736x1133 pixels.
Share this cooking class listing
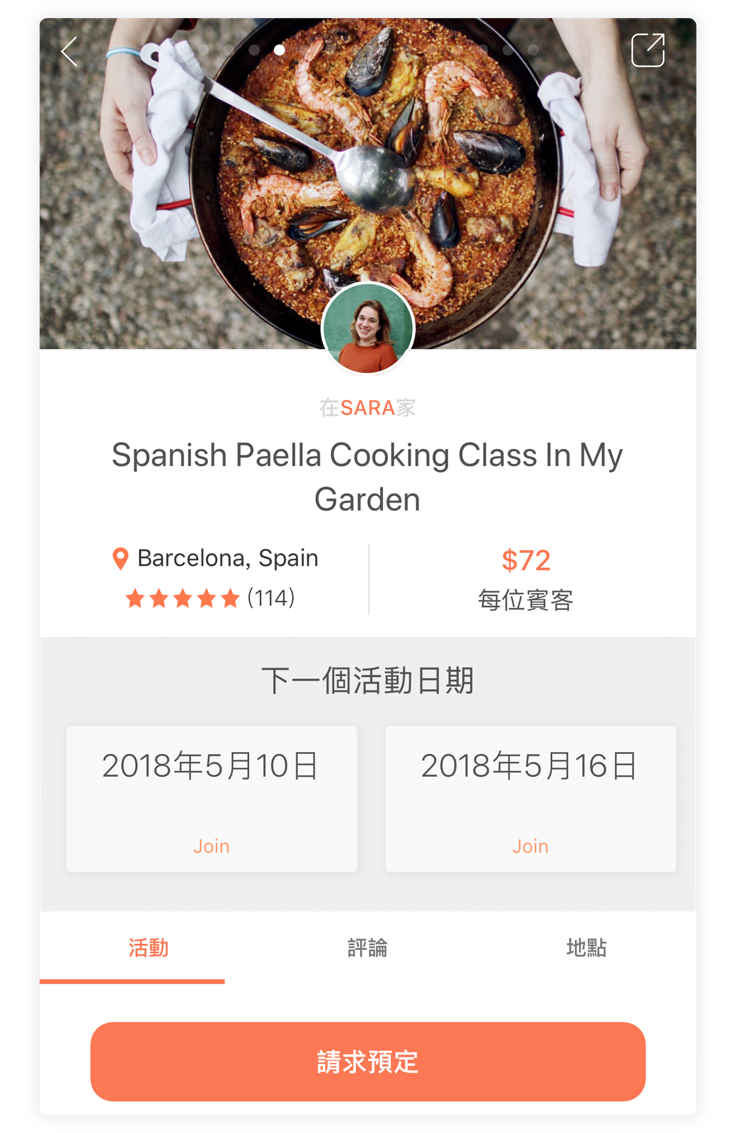pyautogui.click(x=647, y=51)
